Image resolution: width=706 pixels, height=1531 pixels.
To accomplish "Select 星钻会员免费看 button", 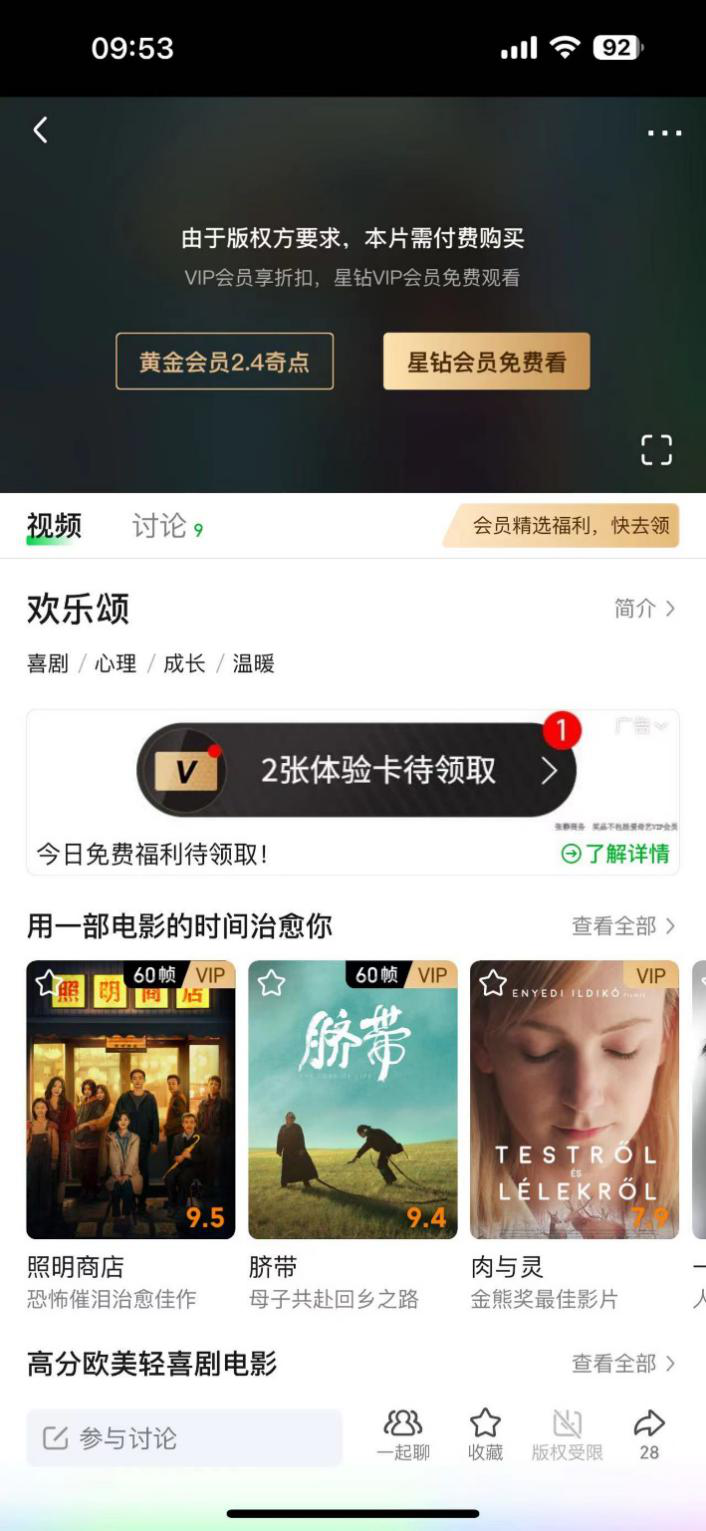I will click(x=486, y=361).
